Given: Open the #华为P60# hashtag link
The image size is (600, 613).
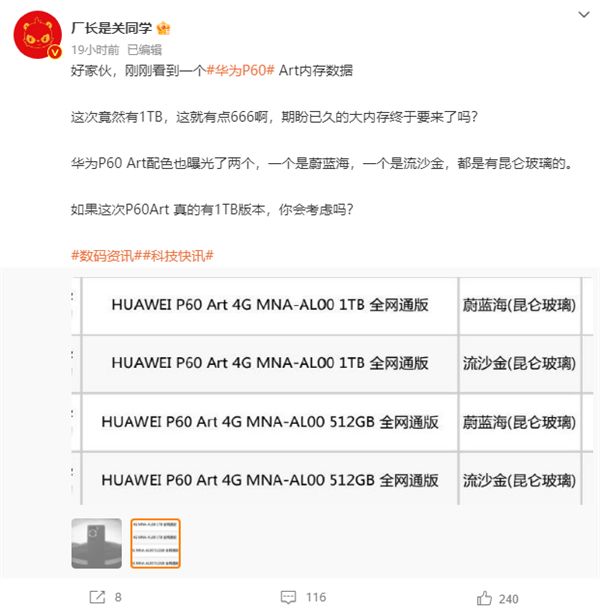Looking at the screenshot, I should 239,68.
